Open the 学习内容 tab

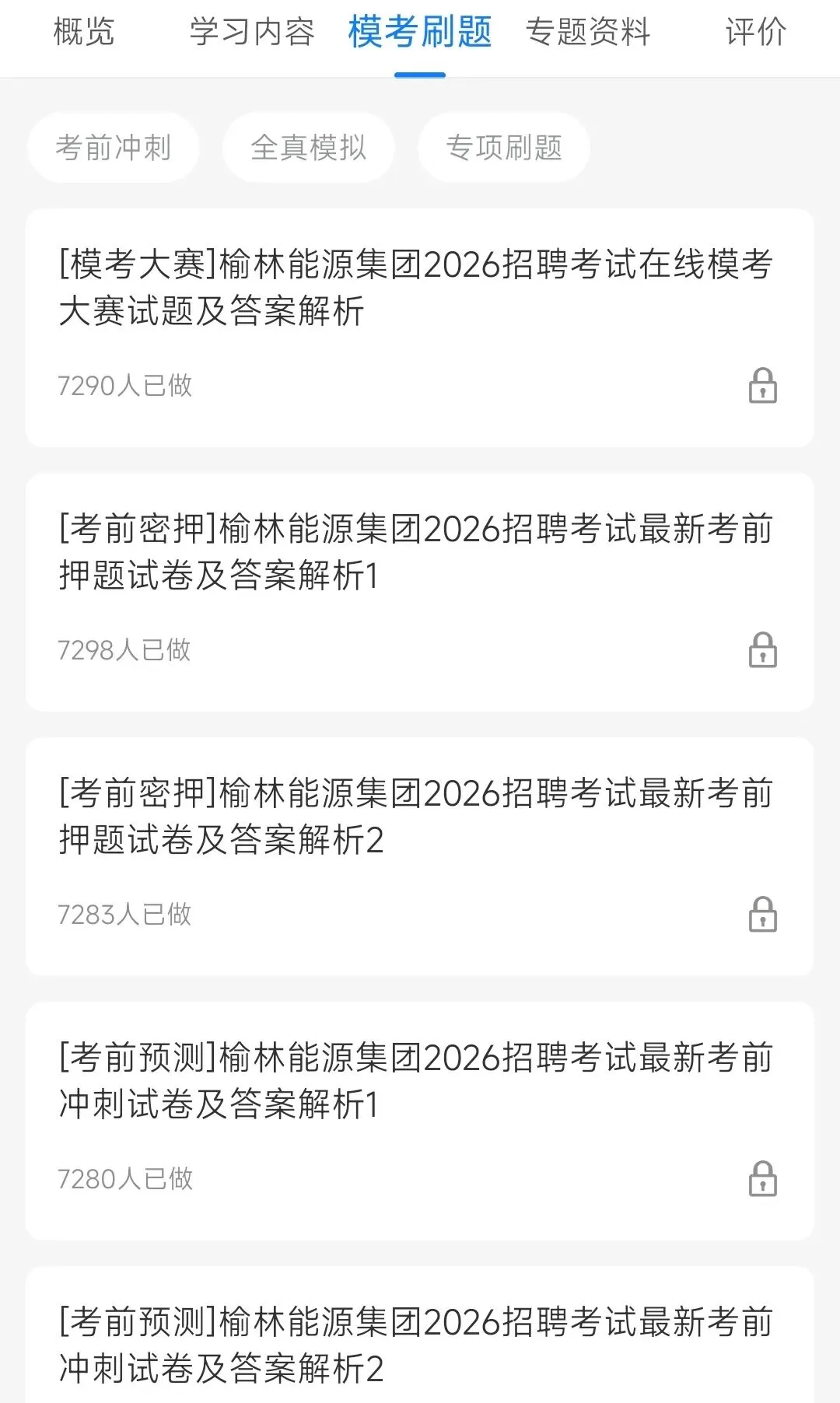pyautogui.click(x=252, y=32)
